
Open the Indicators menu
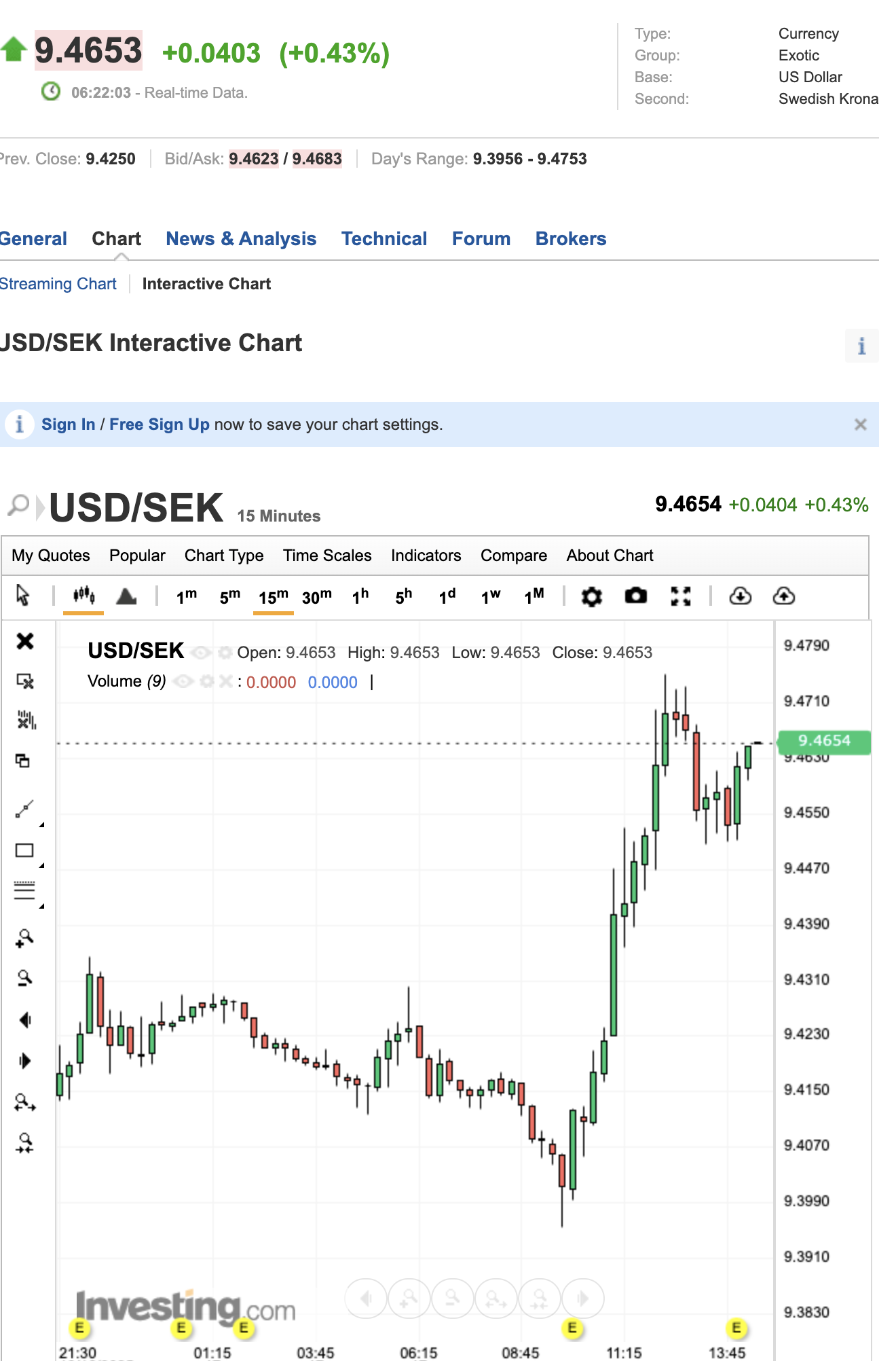426,556
